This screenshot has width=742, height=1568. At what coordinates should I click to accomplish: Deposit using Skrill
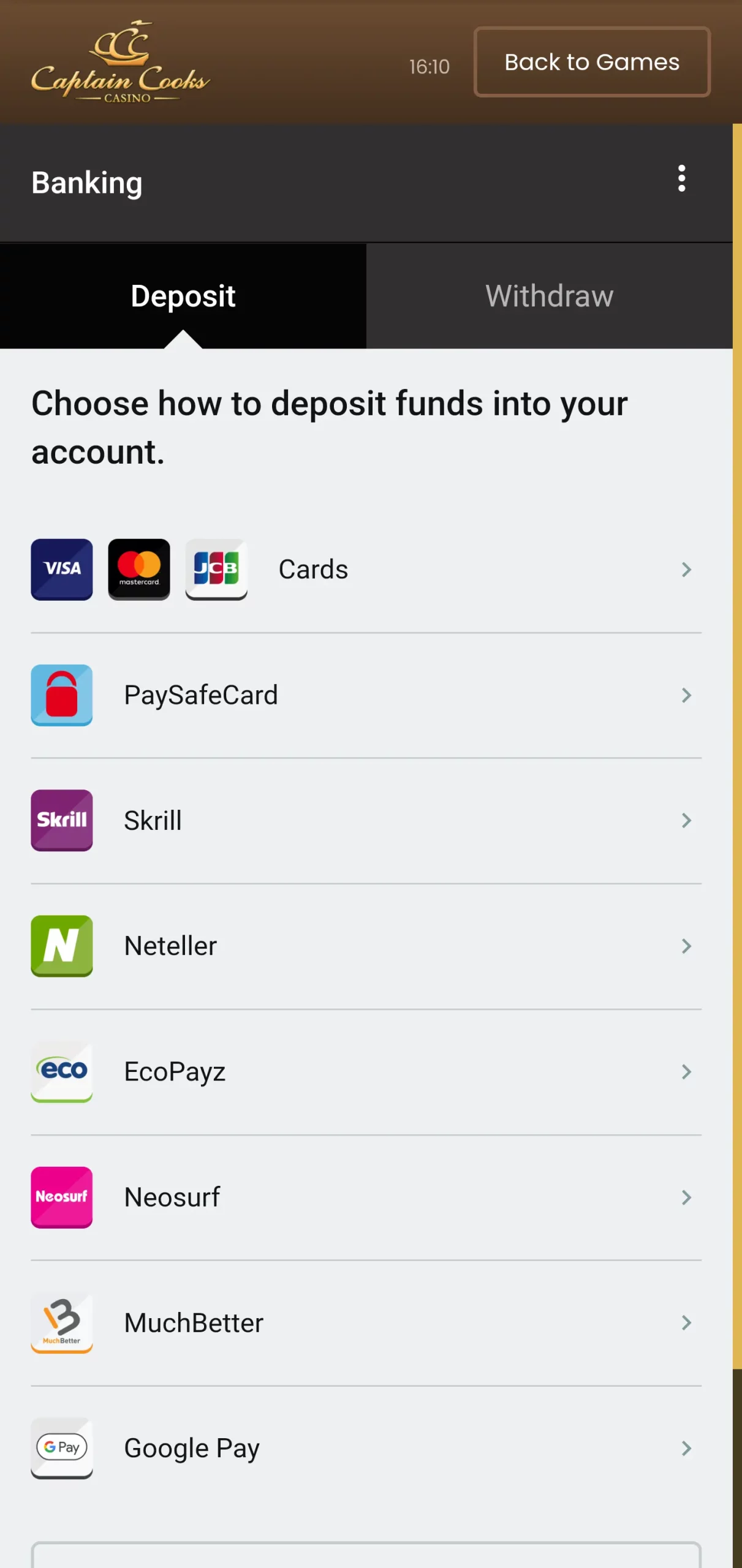point(366,821)
